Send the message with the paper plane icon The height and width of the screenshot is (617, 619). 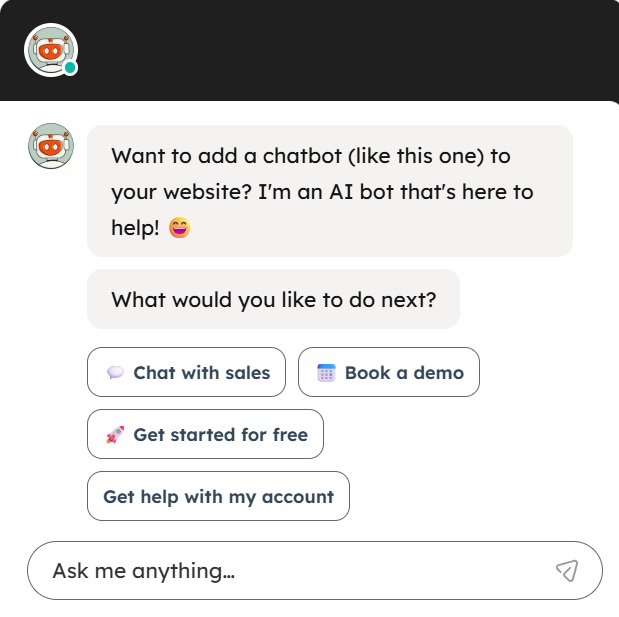566,571
